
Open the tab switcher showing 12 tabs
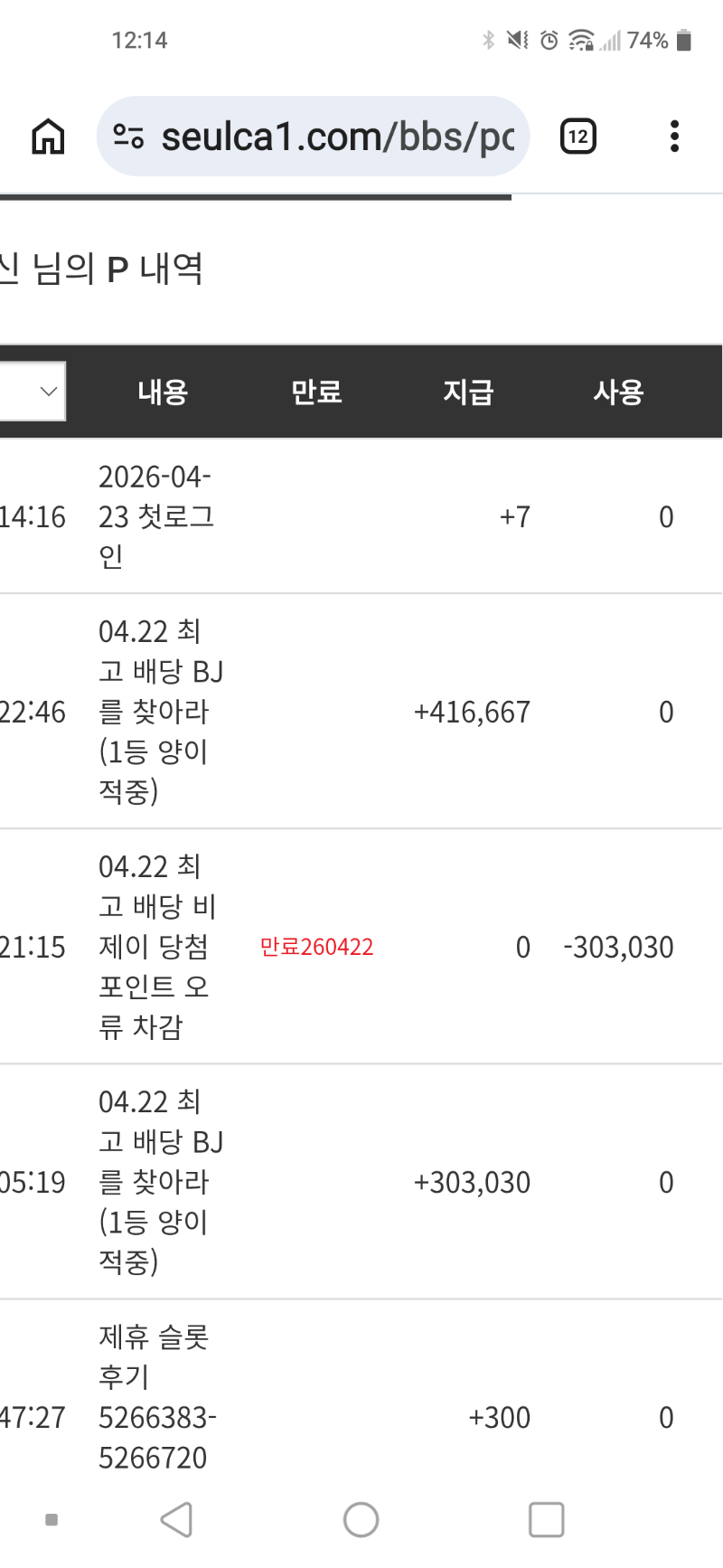pyautogui.click(x=577, y=137)
